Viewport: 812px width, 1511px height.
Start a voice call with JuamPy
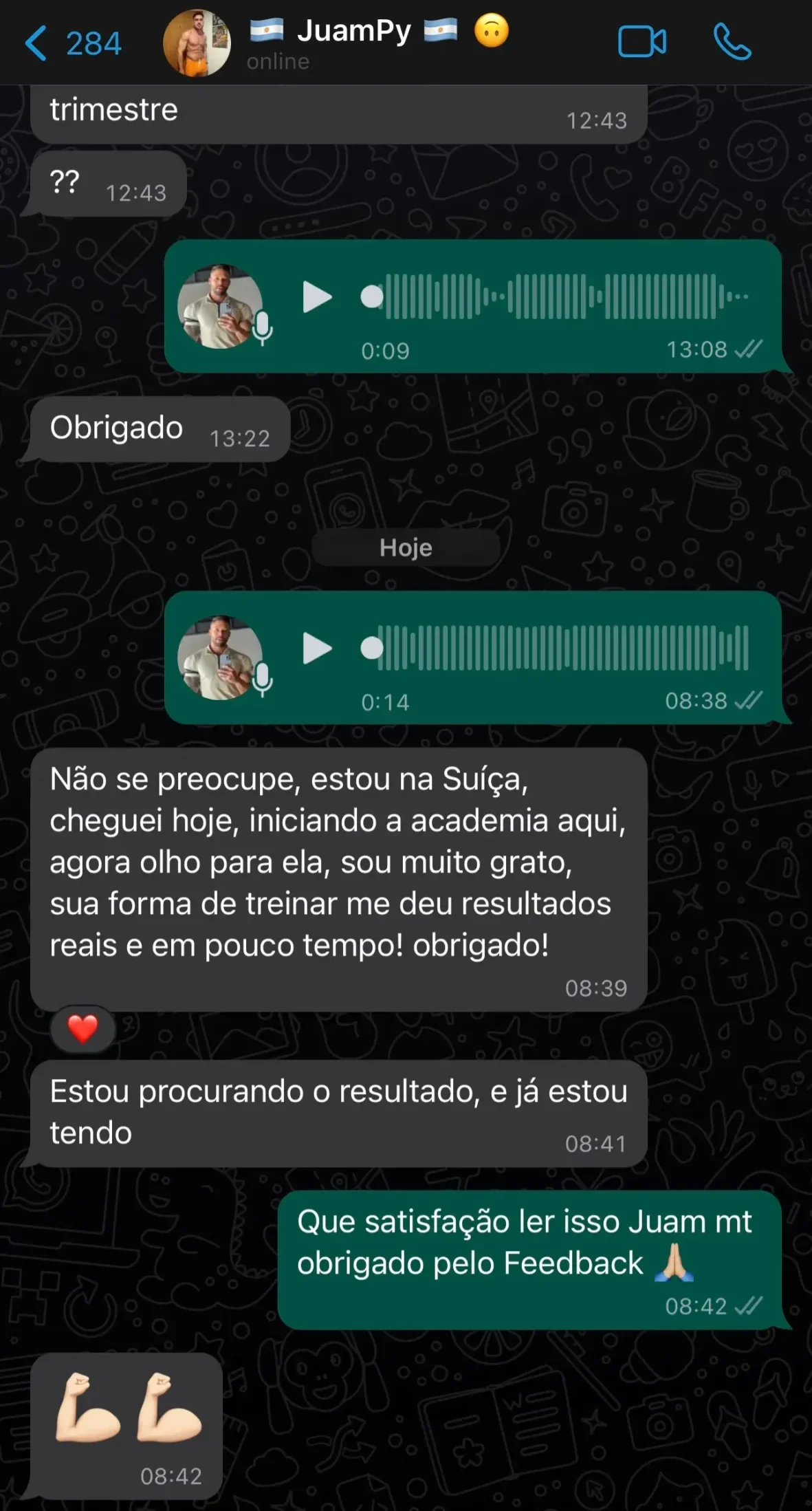[732, 42]
